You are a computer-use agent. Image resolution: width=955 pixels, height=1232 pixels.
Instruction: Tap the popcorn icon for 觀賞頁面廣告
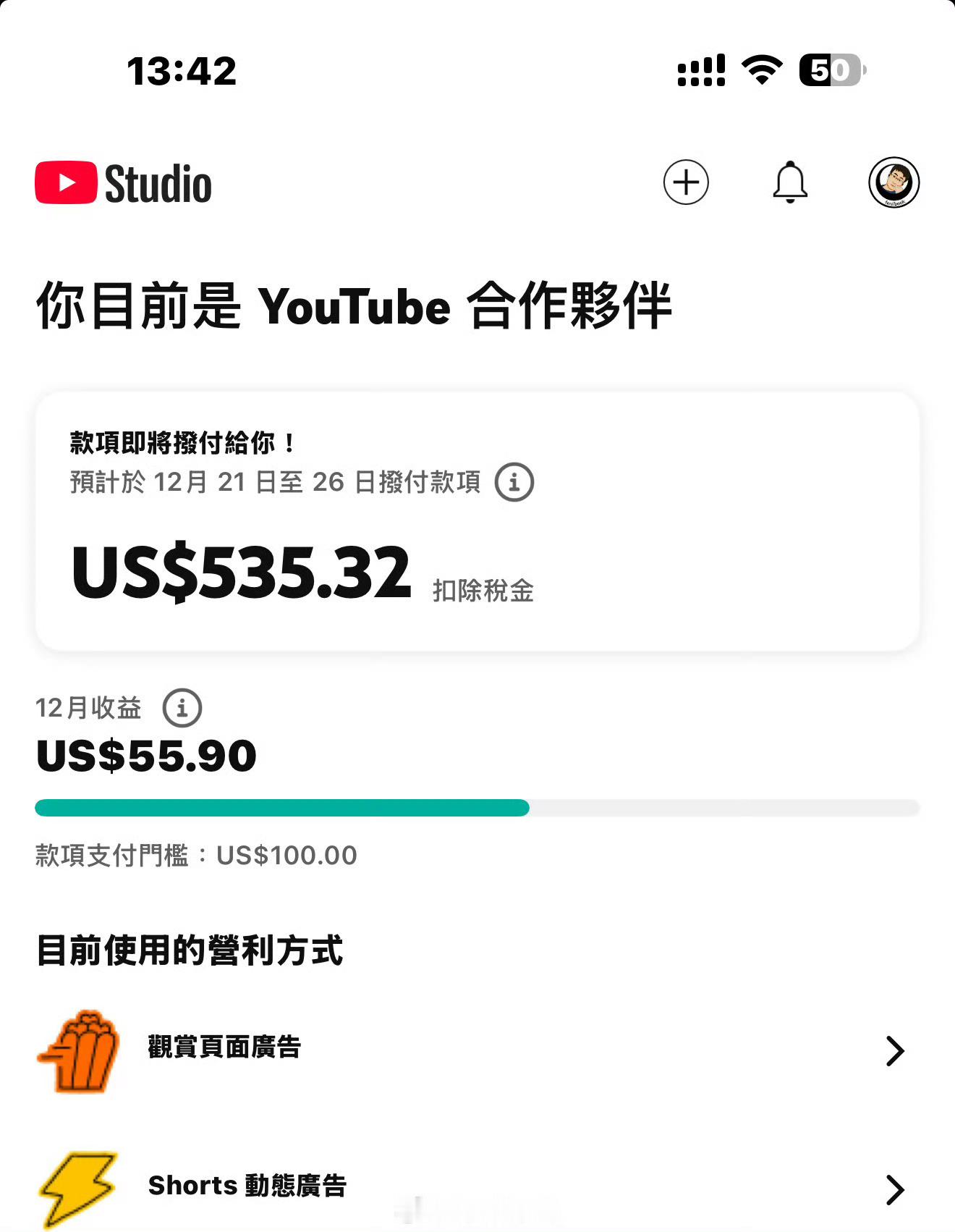(x=78, y=1051)
